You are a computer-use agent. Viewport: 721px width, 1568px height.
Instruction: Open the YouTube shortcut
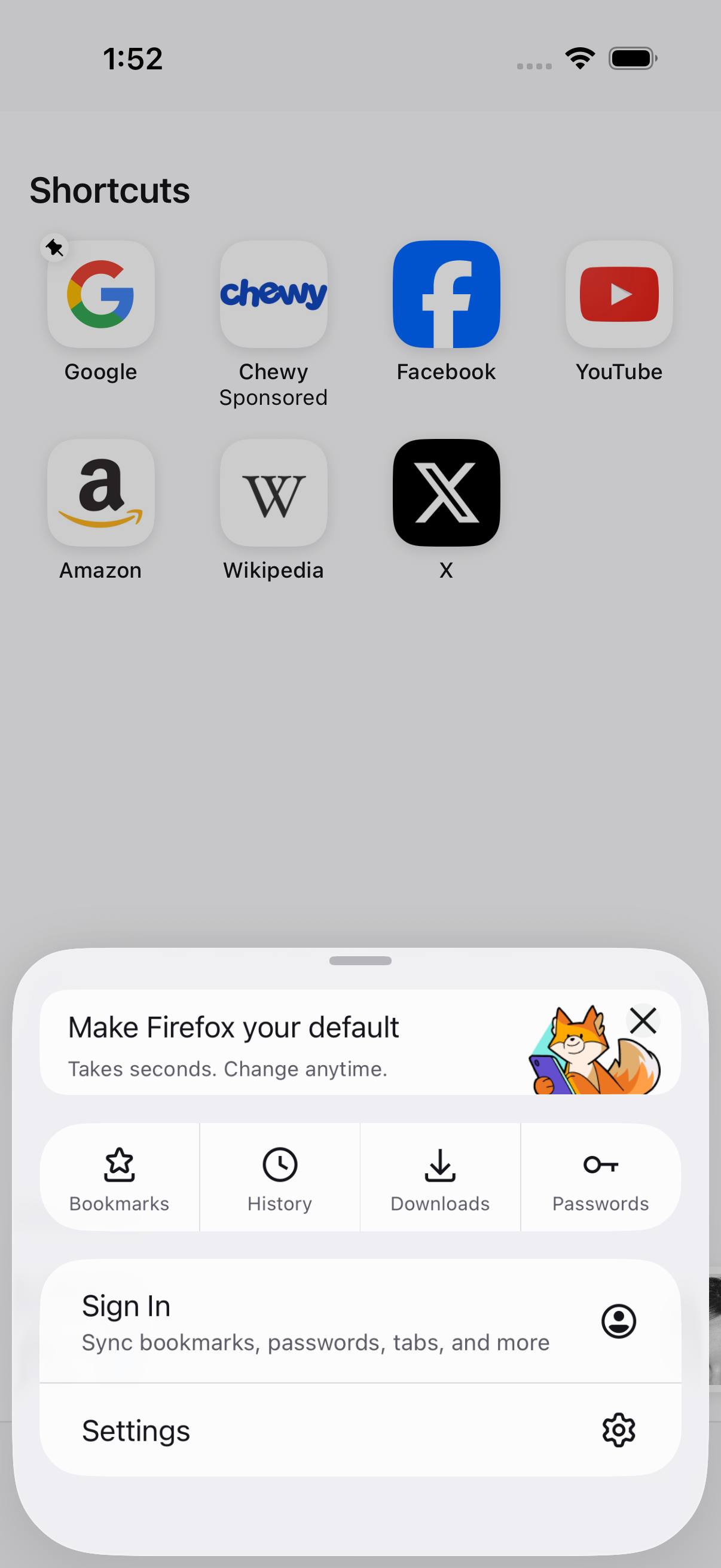619,295
